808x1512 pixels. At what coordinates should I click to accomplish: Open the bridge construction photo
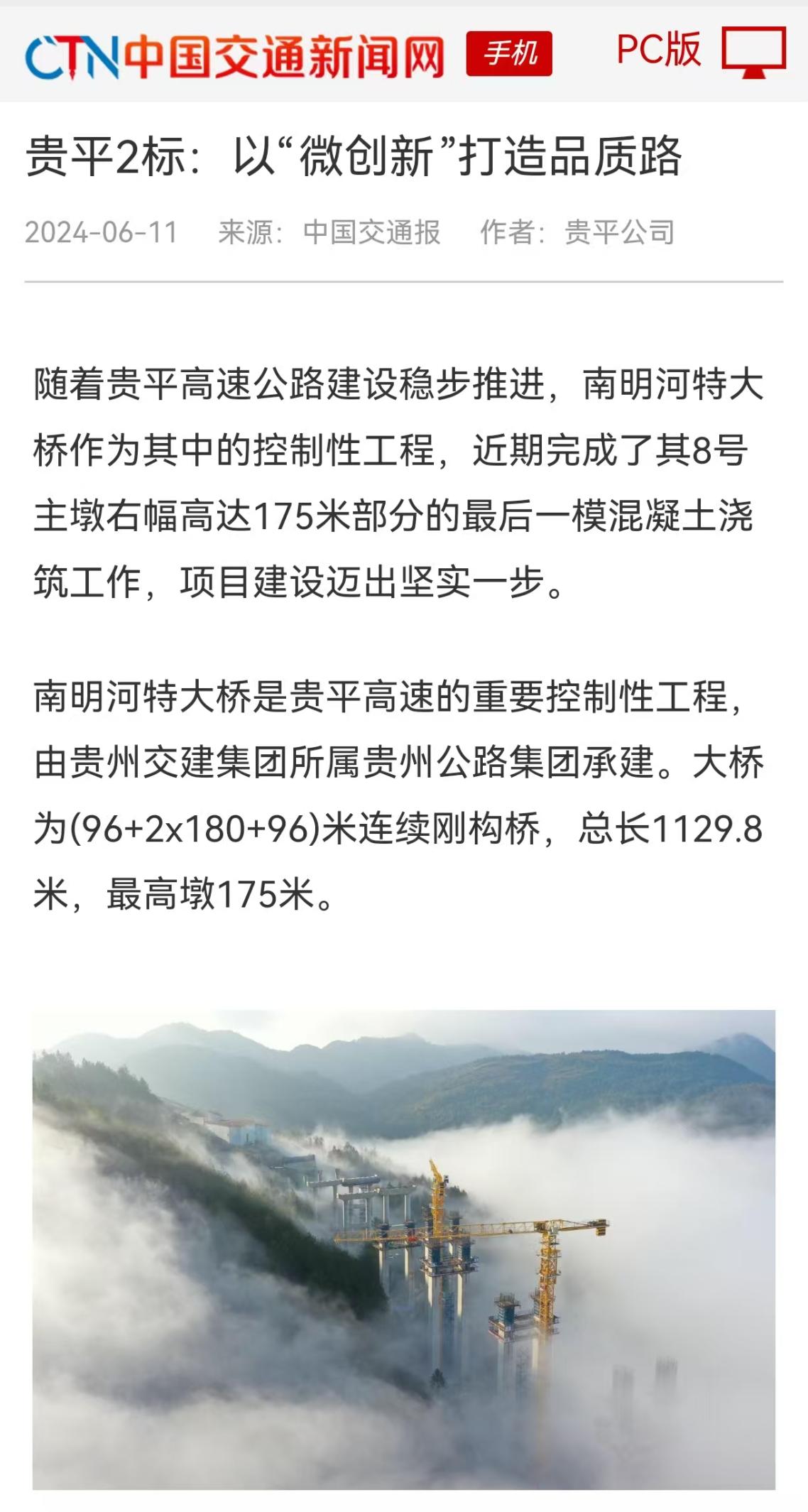(x=403, y=1249)
